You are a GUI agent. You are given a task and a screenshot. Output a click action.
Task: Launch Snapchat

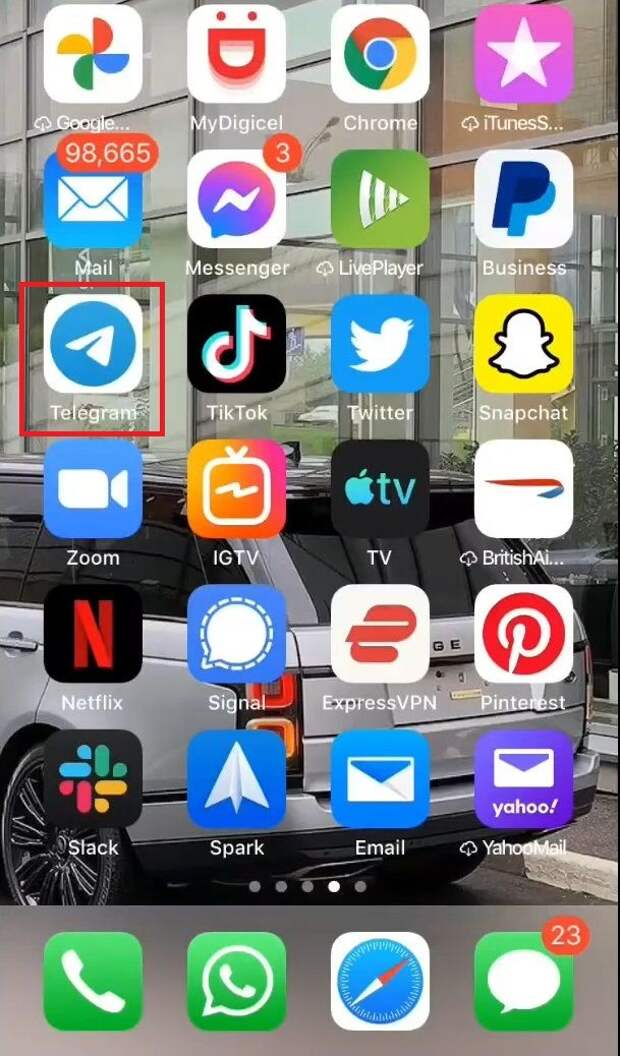[x=523, y=344]
